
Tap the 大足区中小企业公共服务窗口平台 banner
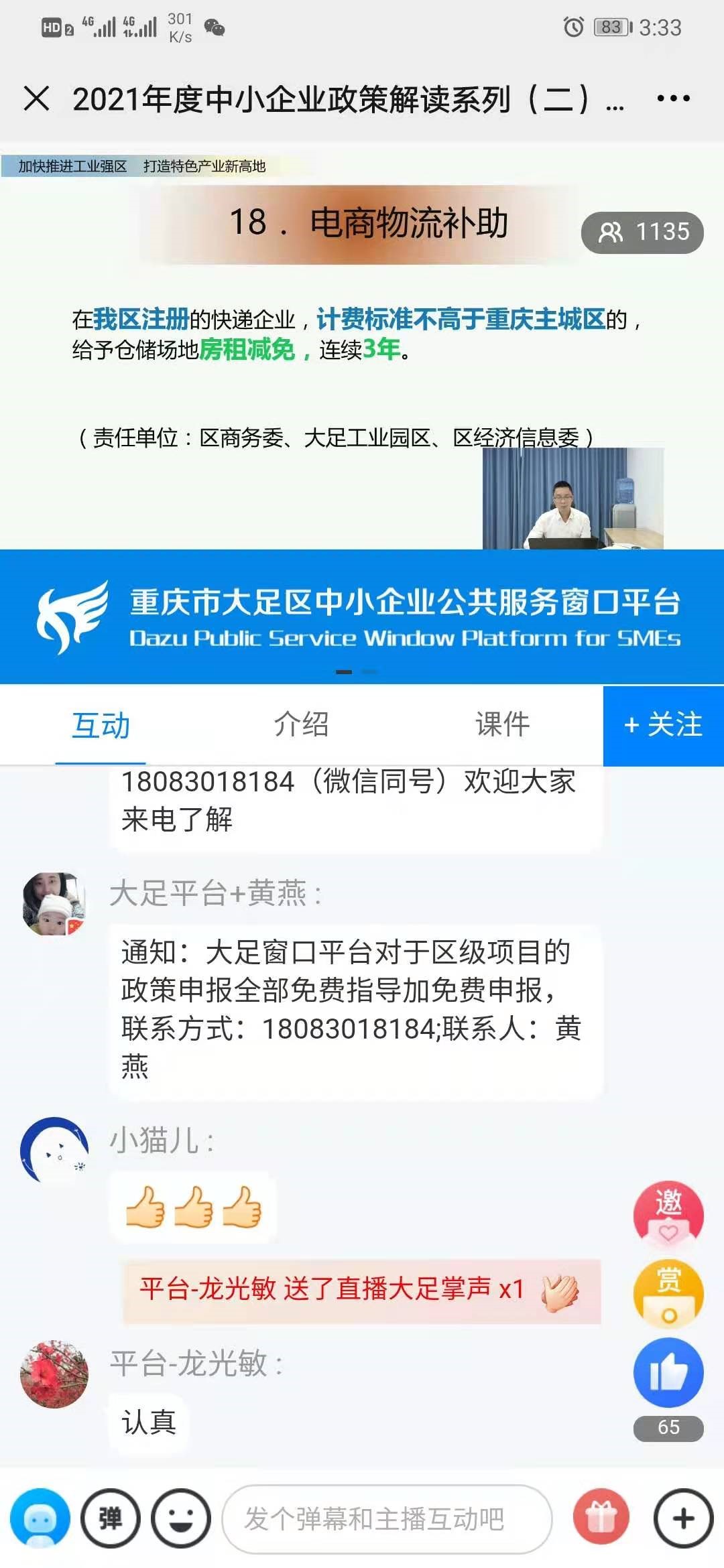pos(362,617)
